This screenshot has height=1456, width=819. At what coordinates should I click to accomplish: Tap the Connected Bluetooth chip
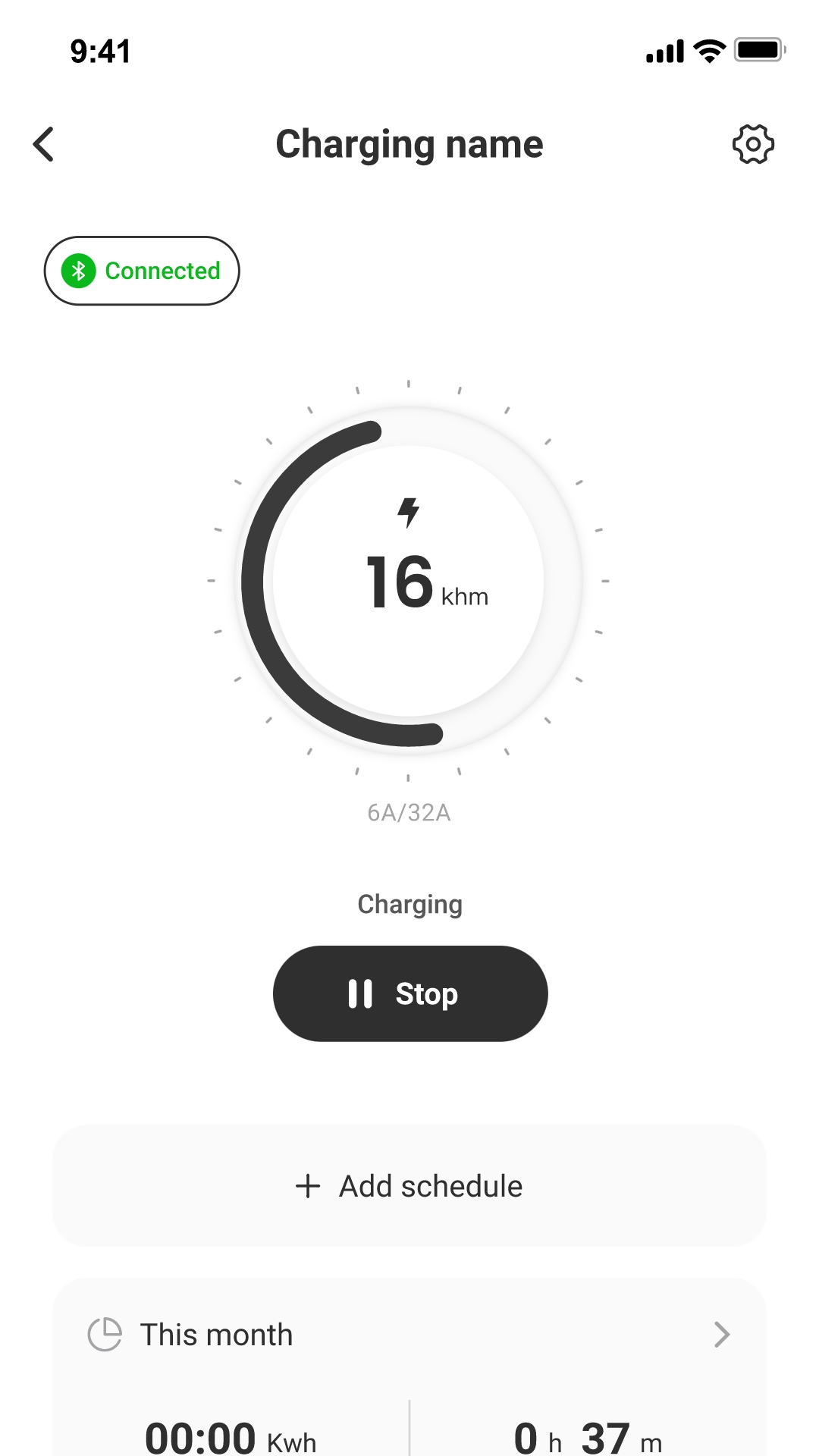pos(142,271)
